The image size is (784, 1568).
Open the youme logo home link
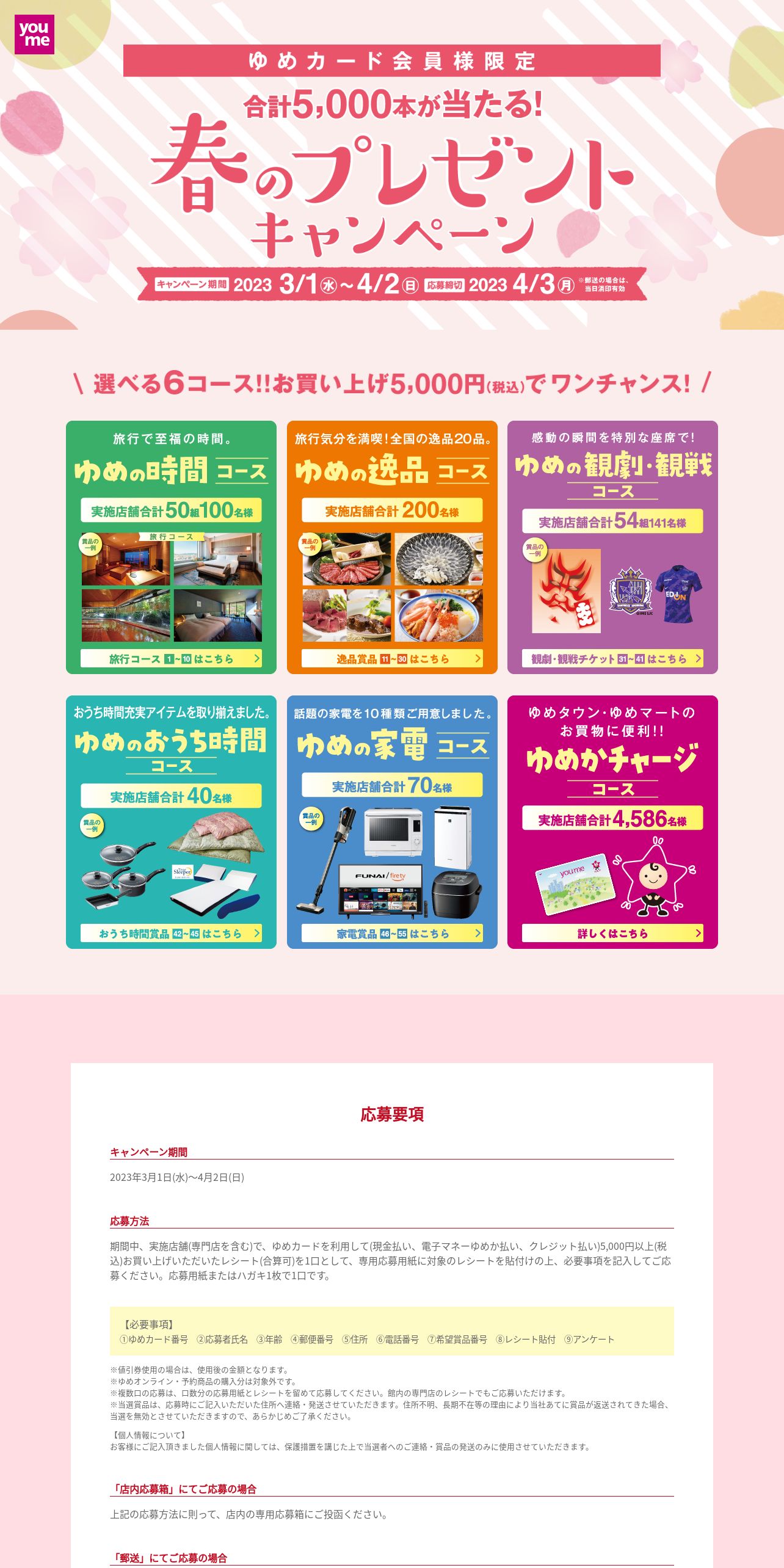[34, 35]
